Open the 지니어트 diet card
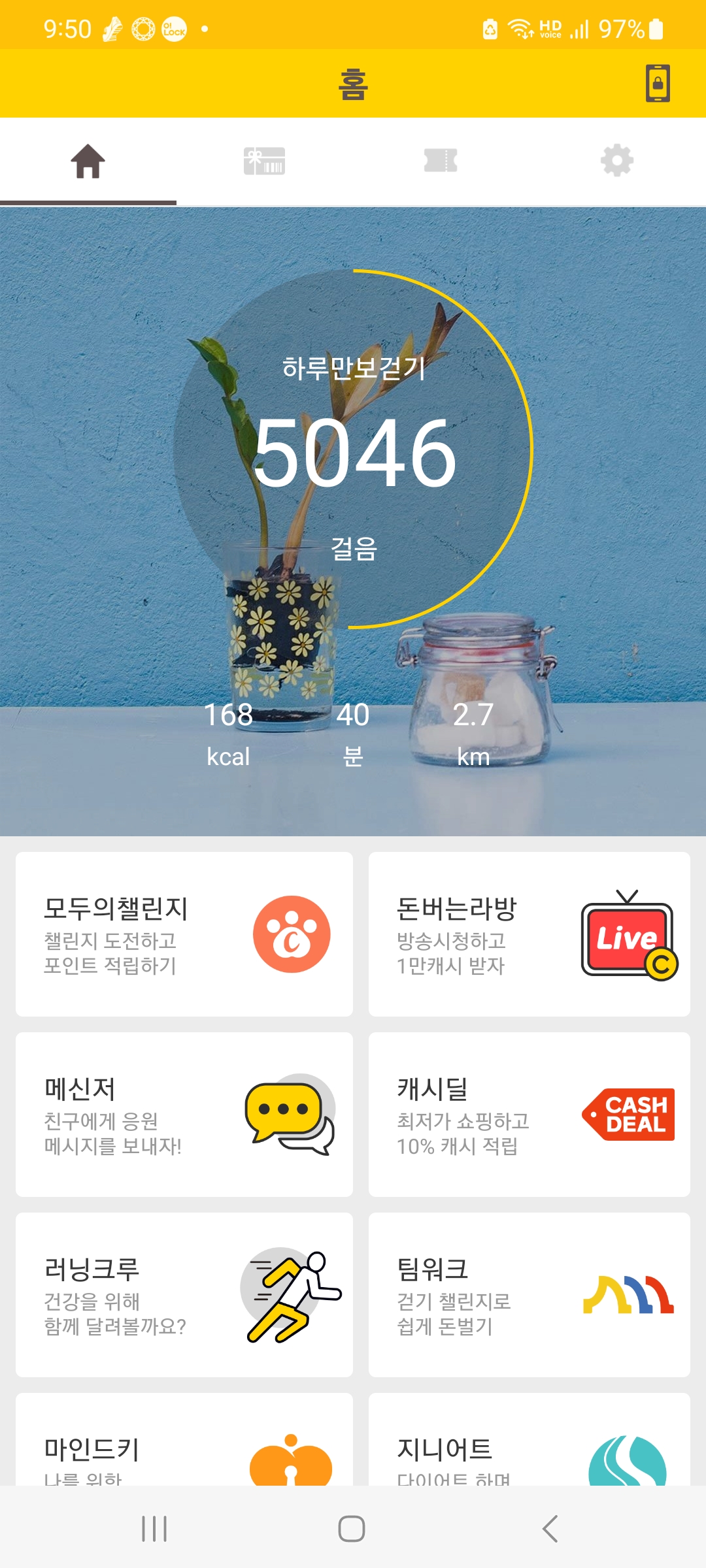The image size is (706, 1568). pyautogui.click(x=529, y=1444)
